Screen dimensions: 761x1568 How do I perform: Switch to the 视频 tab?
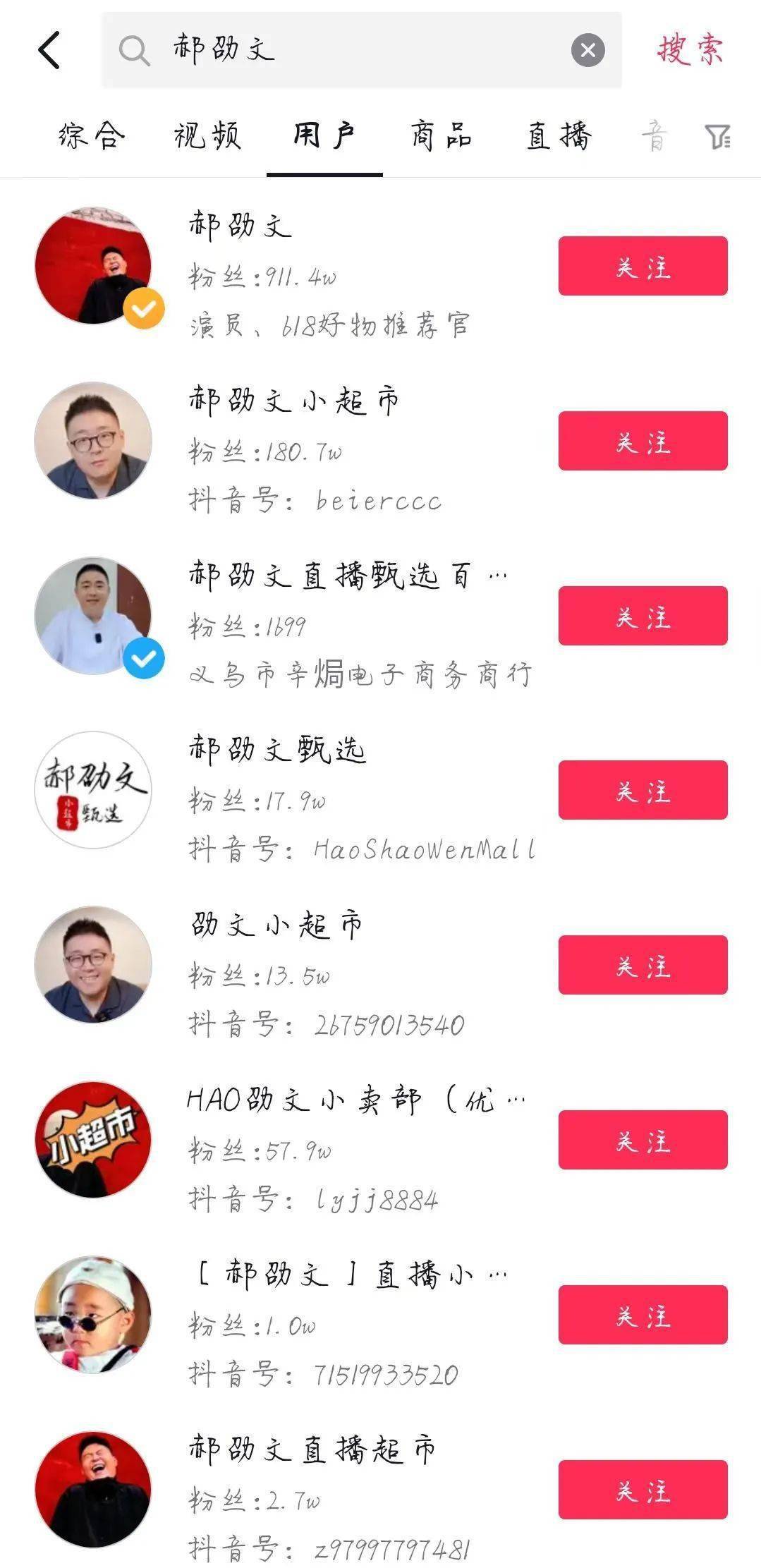tap(207, 135)
